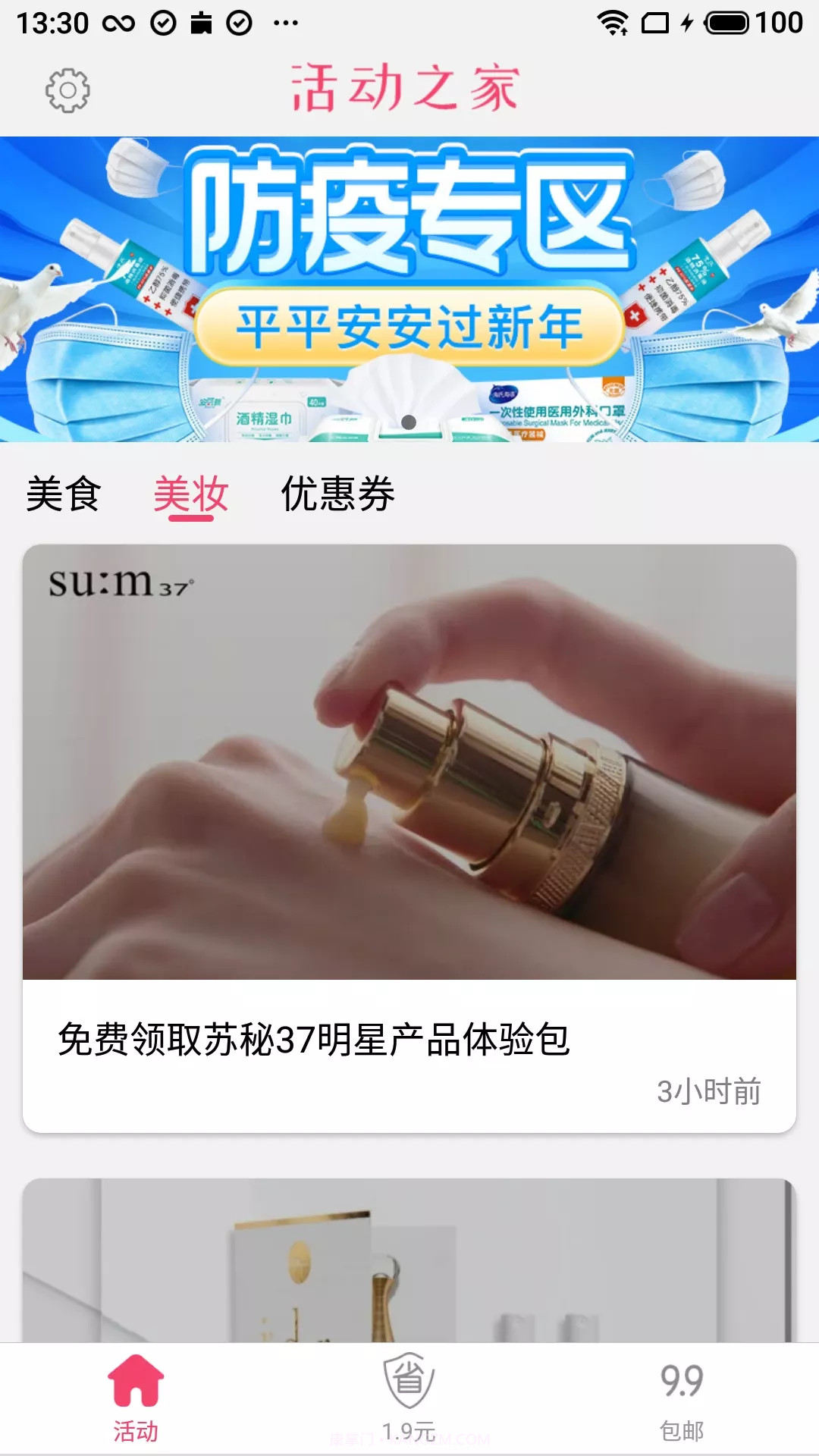This screenshot has width=819, height=1456.
Task: Open the partially visible second article card
Action: (x=409, y=1266)
